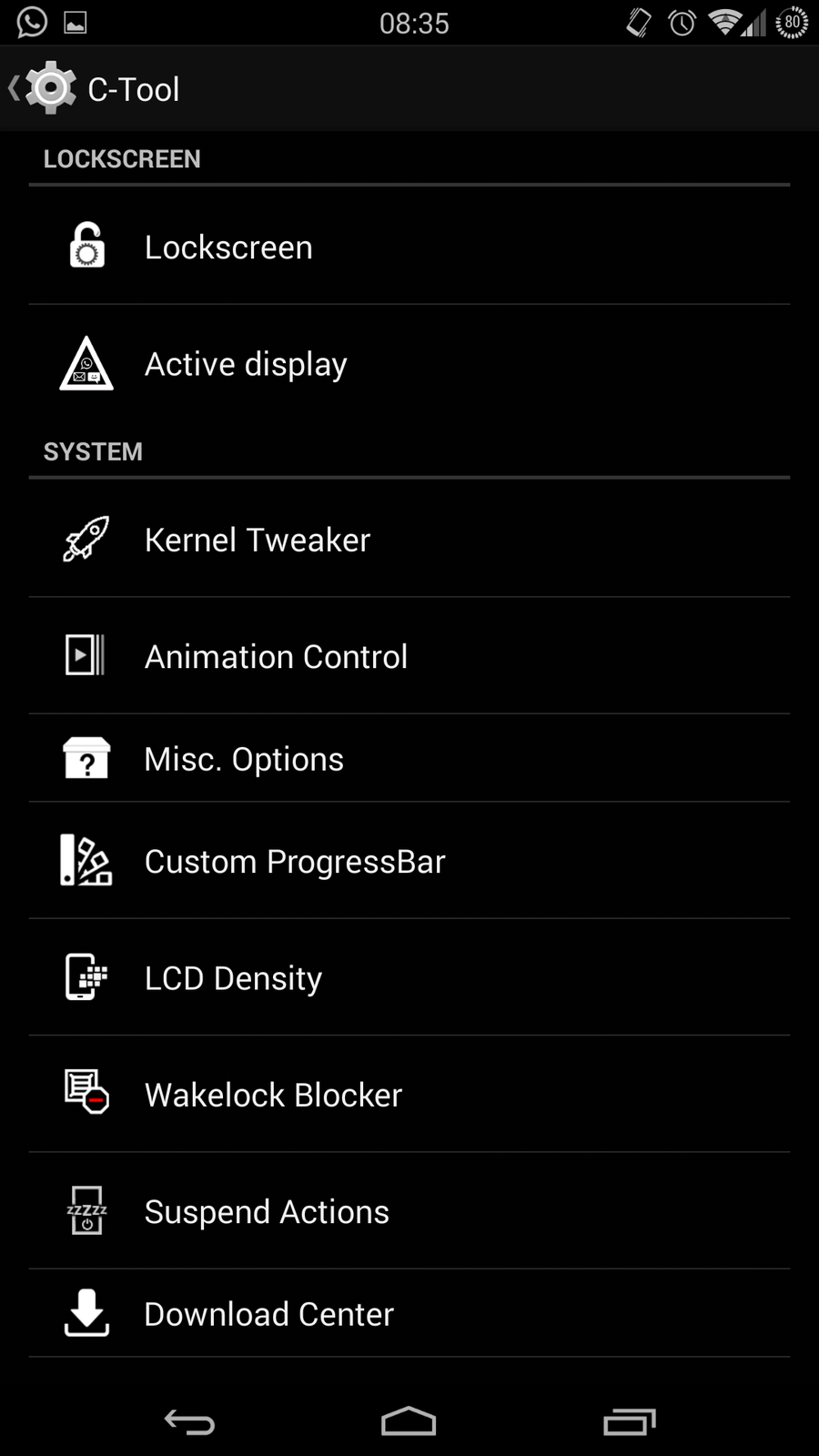Launch the Kernel Tweaker
The image size is (819, 1456).
tap(257, 540)
